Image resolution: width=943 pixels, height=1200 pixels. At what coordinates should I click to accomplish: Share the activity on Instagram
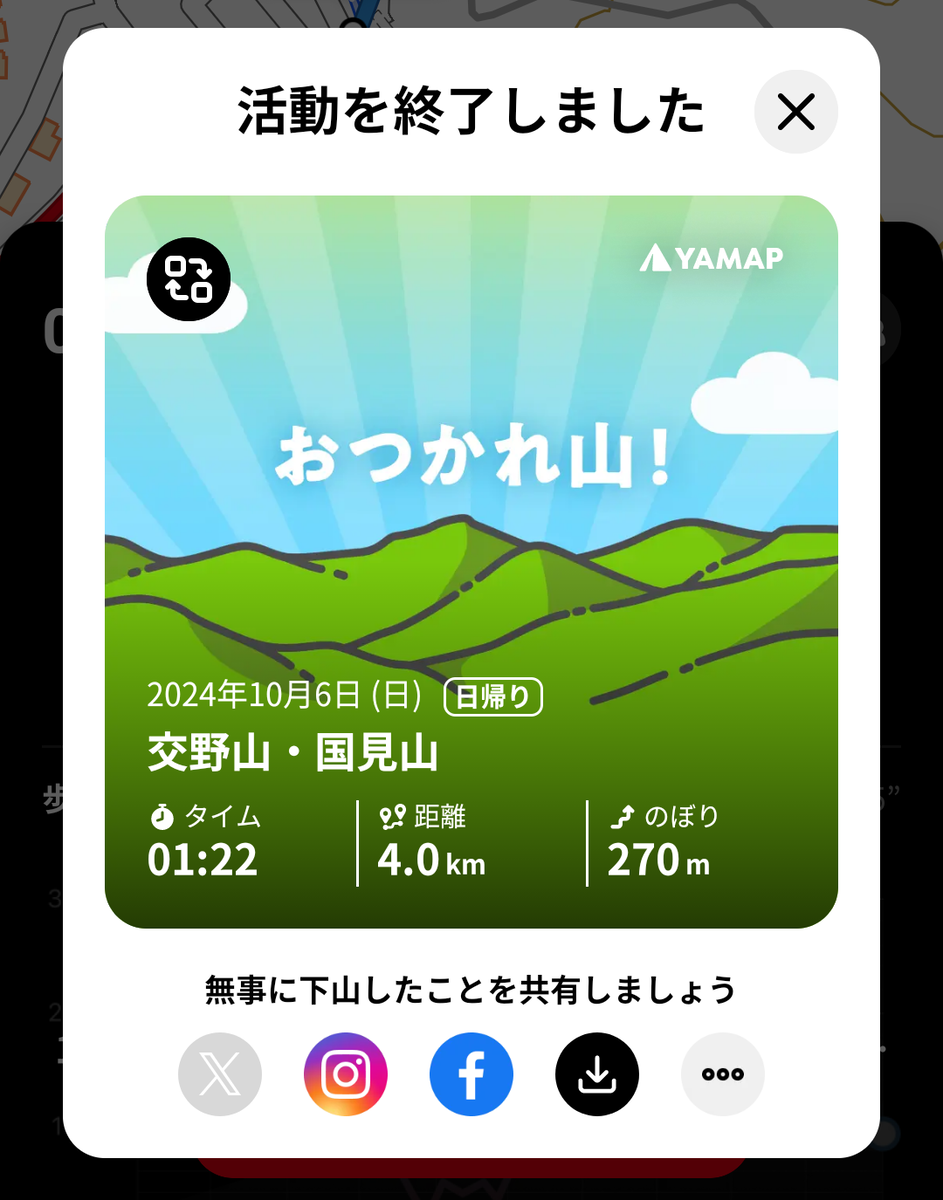[346, 1075]
